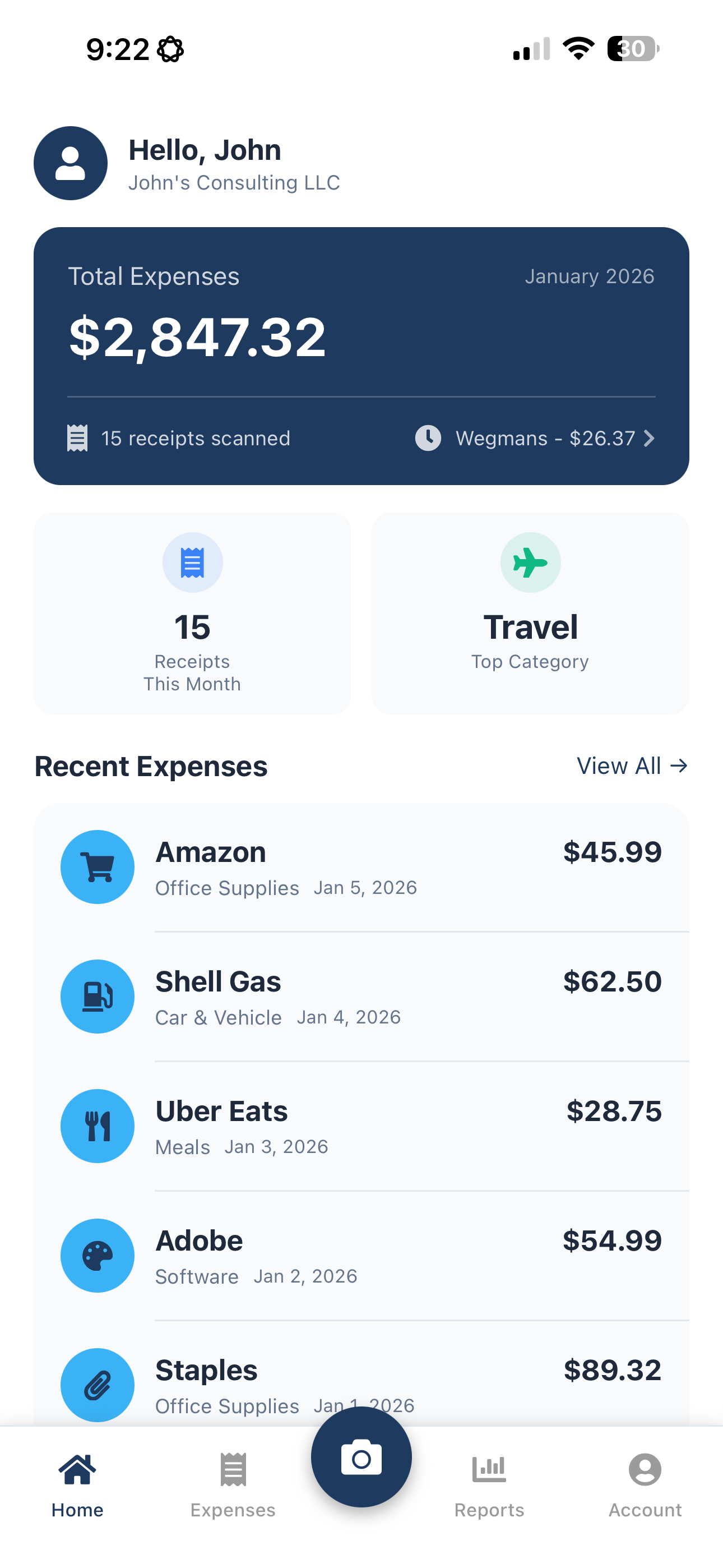Select the Staples paperclip icon
Image resolution: width=723 pixels, height=1568 pixels.
pyautogui.click(x=98, y=1385)
